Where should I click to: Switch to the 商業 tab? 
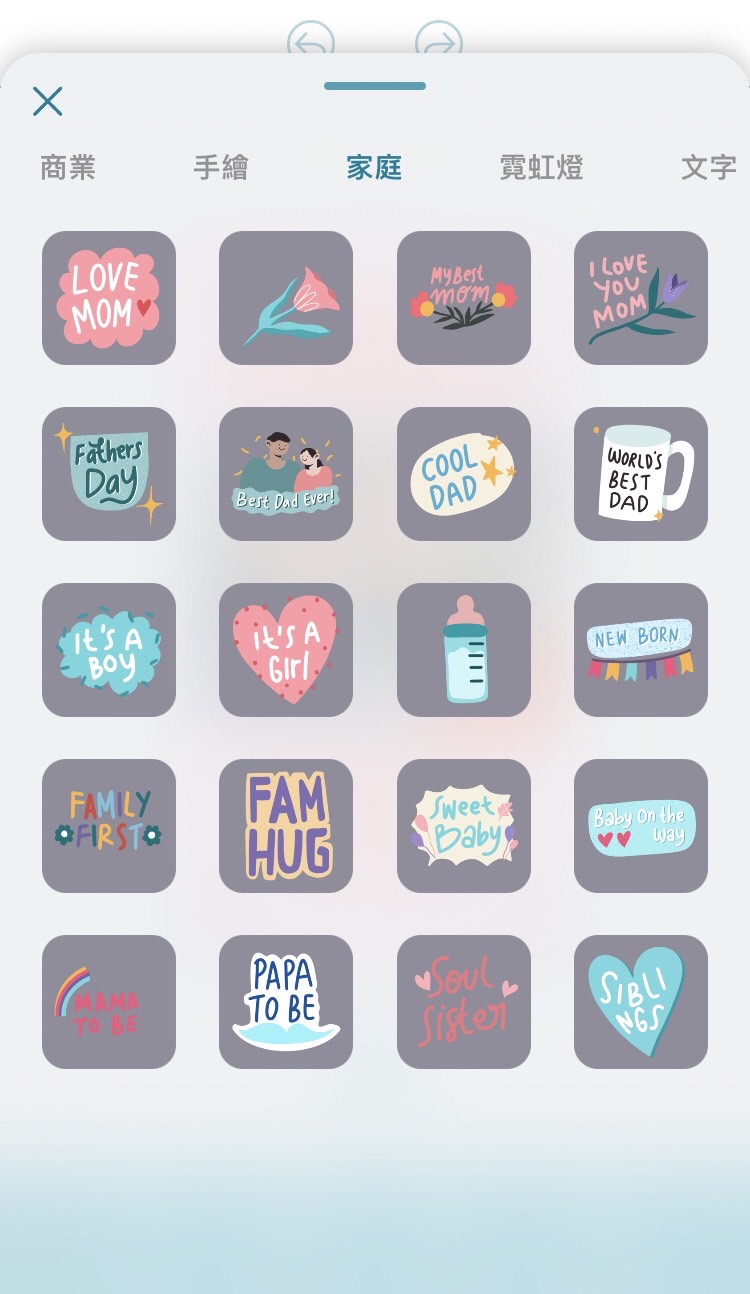click(x=68, y=167)
